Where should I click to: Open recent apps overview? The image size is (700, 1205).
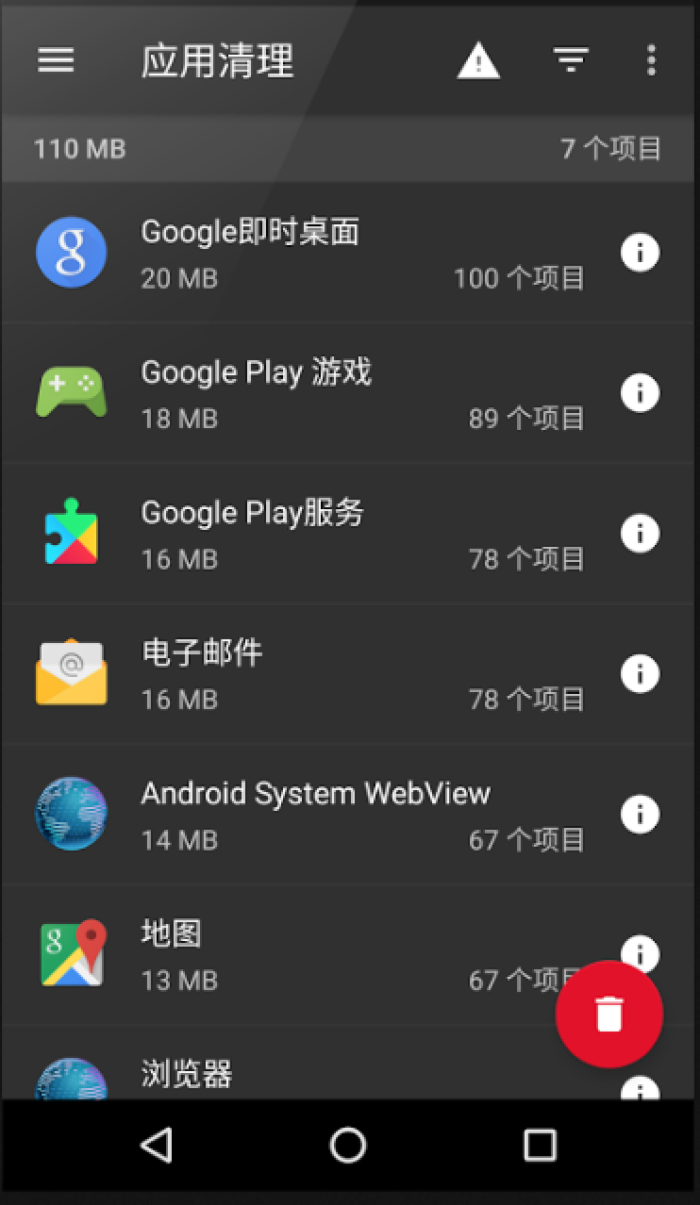pyautogui.click(x=540, y=1145)
